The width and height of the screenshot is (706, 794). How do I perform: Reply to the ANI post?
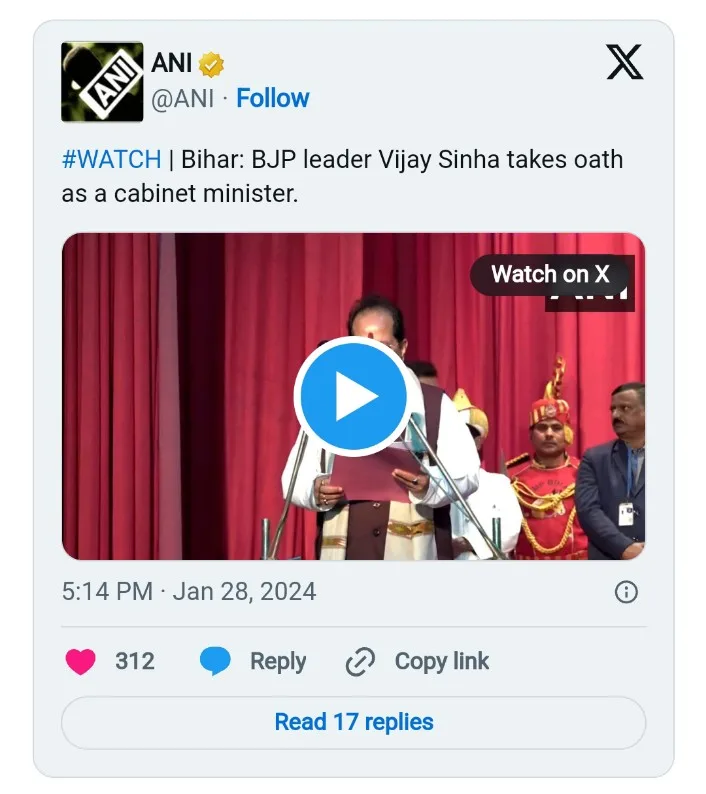pyautogui.click(x=253, y=661)
